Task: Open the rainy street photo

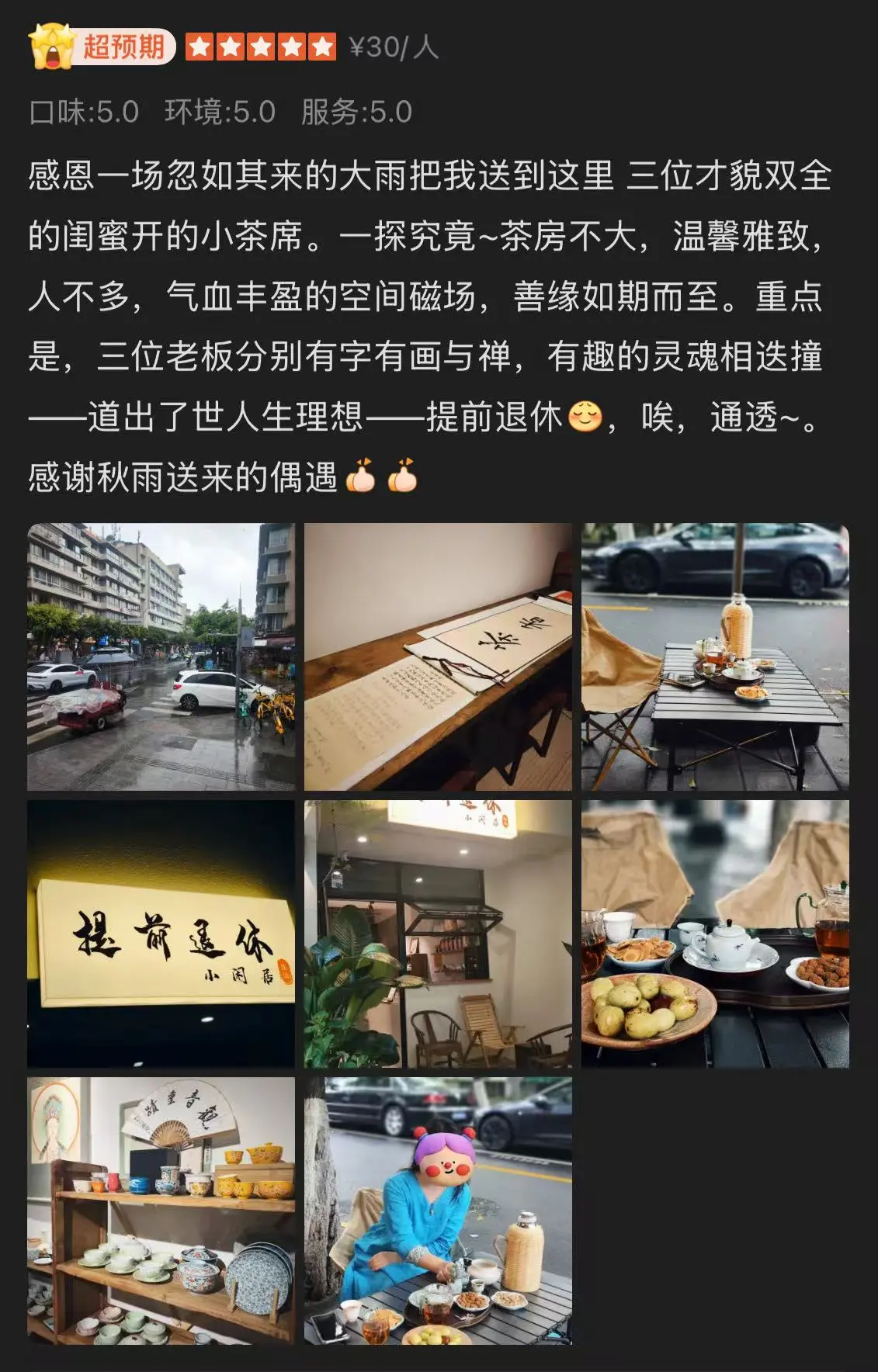Action: (x=161, y=657)
